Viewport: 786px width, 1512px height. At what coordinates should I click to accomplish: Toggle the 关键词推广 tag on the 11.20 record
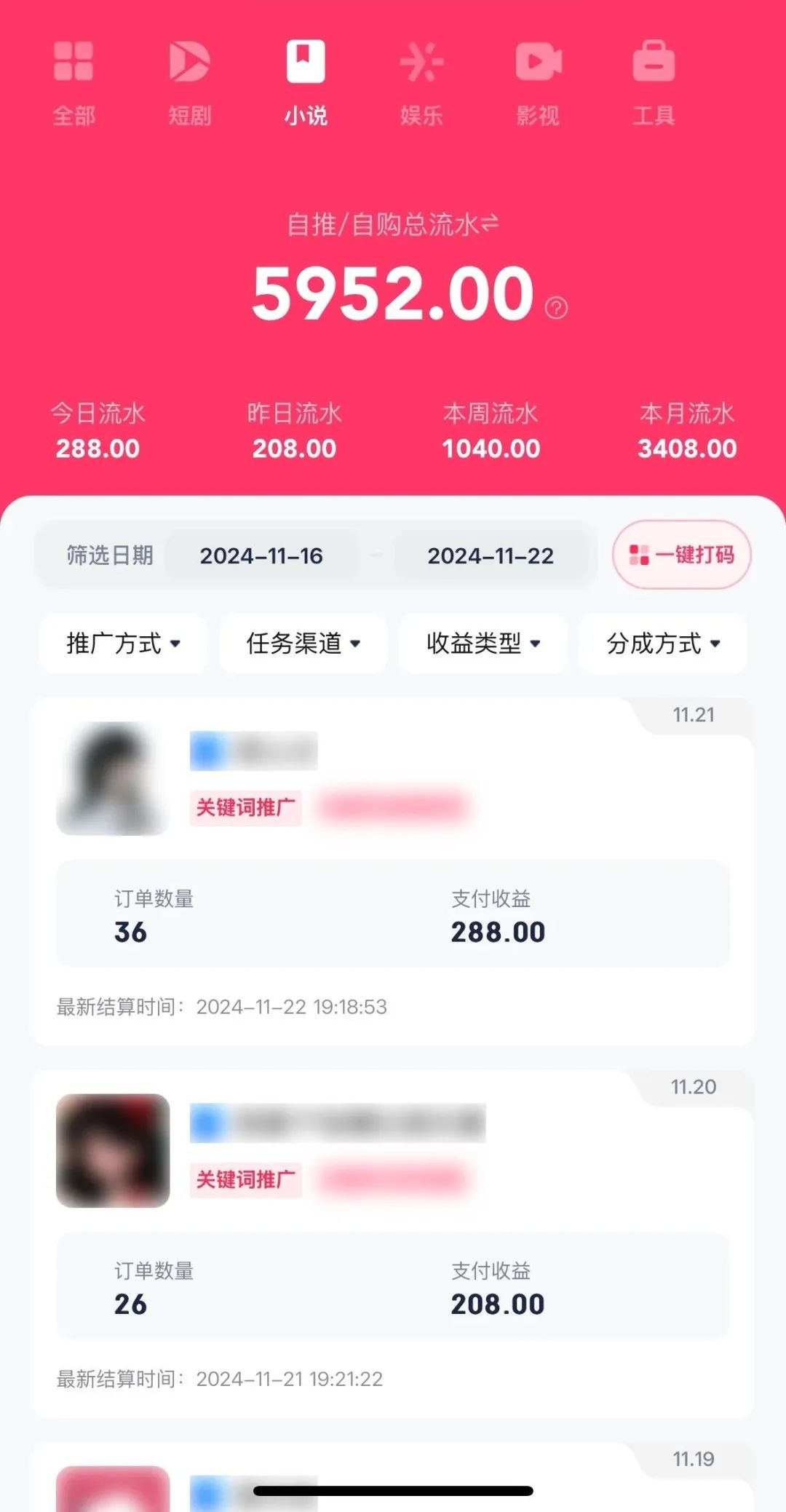[x=245, y=1179]
